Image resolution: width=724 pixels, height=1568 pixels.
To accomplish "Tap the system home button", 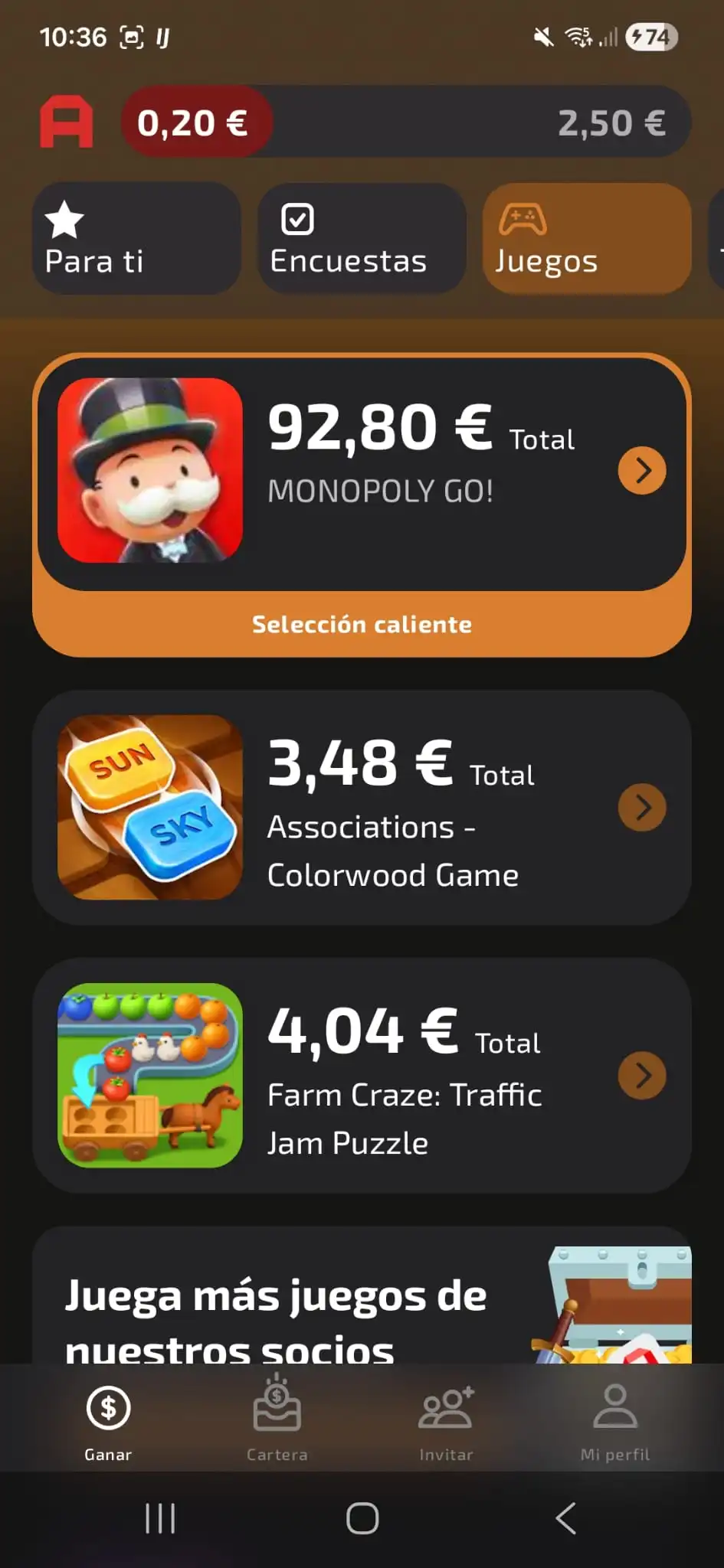I will click(x=362, y=1518).
